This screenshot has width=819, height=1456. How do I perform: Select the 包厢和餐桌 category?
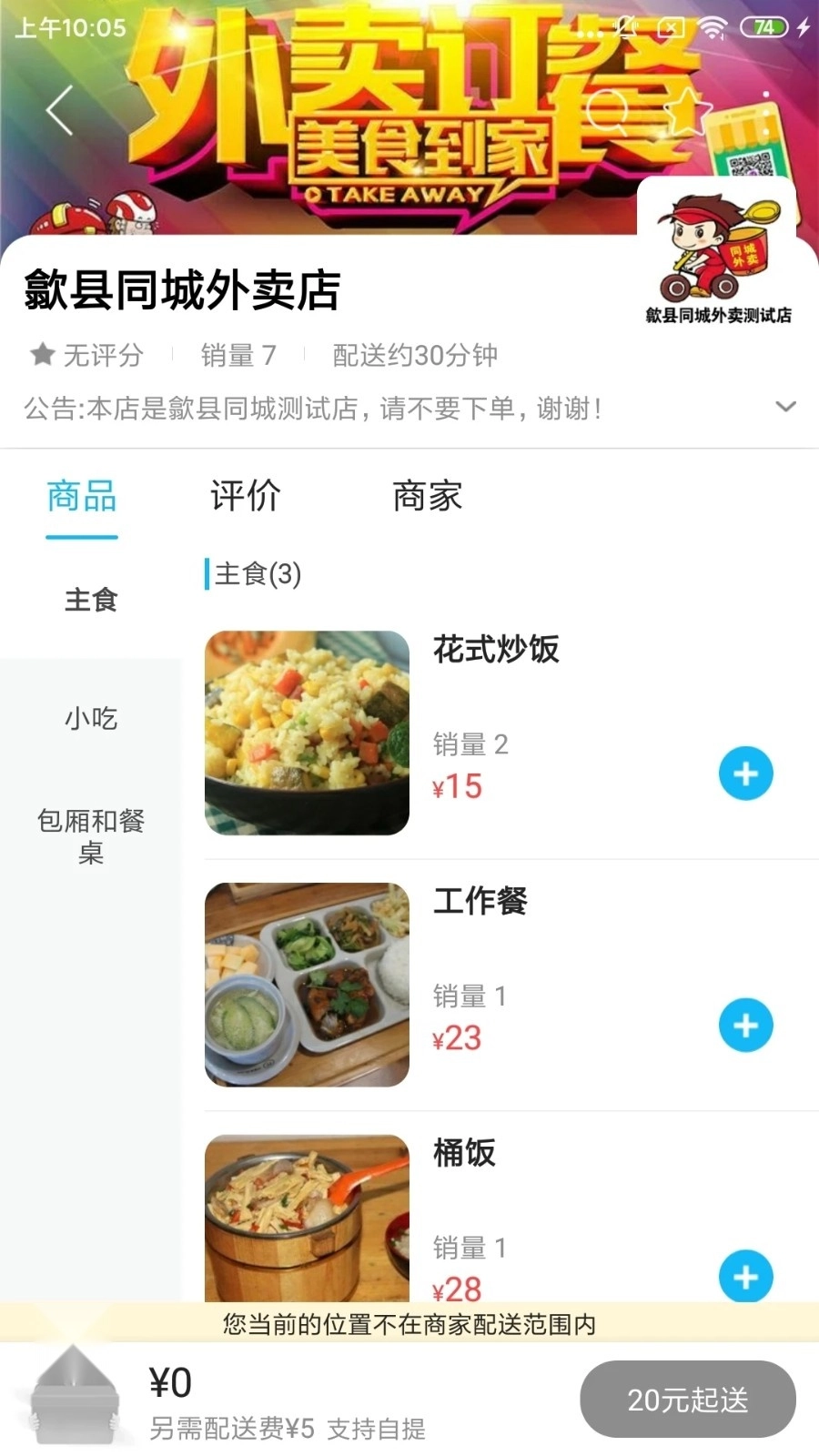[x=91, y=837]
